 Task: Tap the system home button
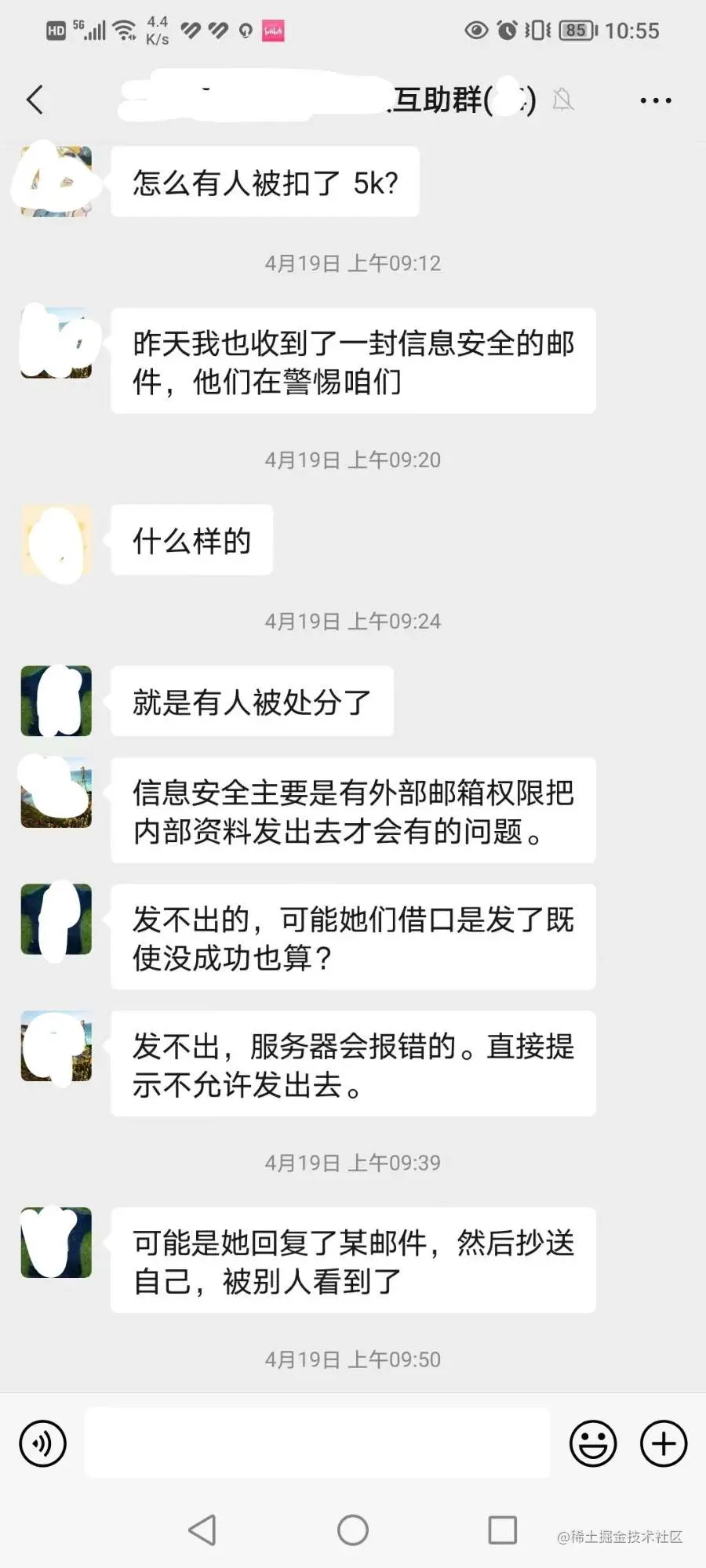click(353, 1530)
